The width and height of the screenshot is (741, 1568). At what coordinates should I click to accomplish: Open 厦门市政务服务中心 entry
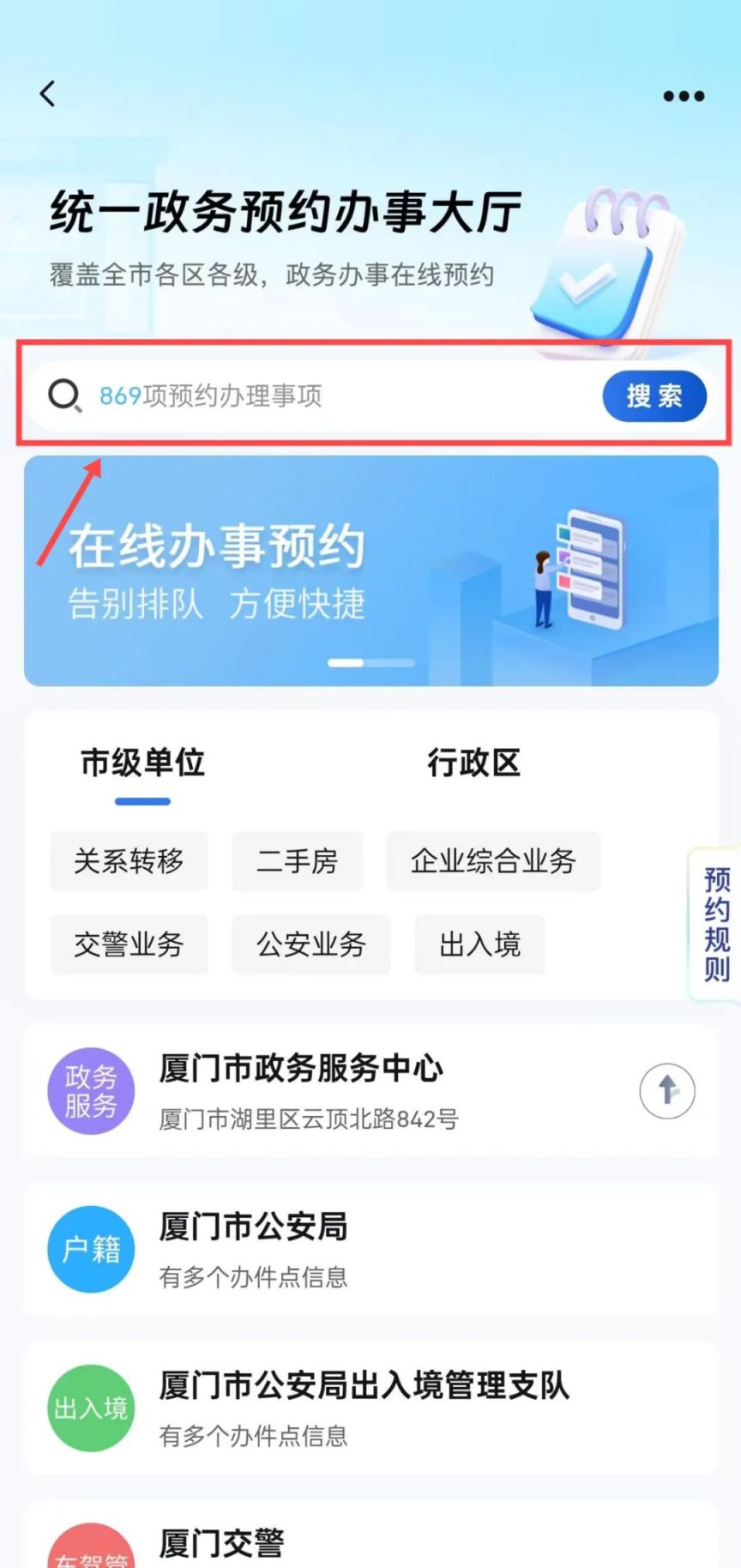click(x=343, y=1090)
